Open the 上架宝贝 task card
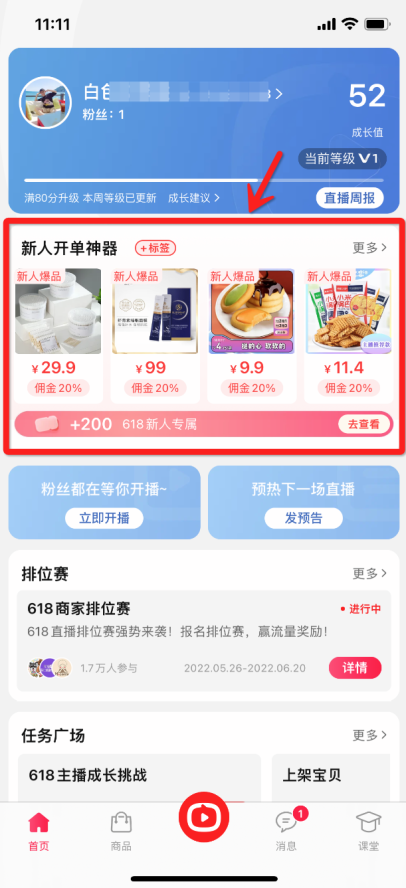The height and width of the screenshot is (888, 406). (x=332, y=778)
